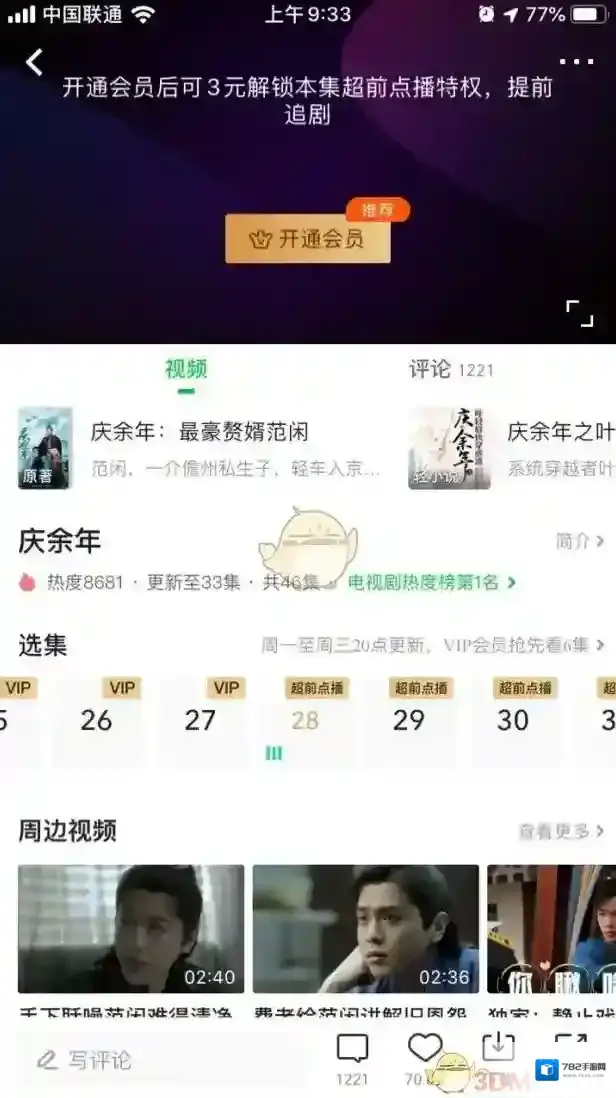The image size is (616, 1098).
Task: Like this video with the heart icon
Action: click(x=424, y=1052)
